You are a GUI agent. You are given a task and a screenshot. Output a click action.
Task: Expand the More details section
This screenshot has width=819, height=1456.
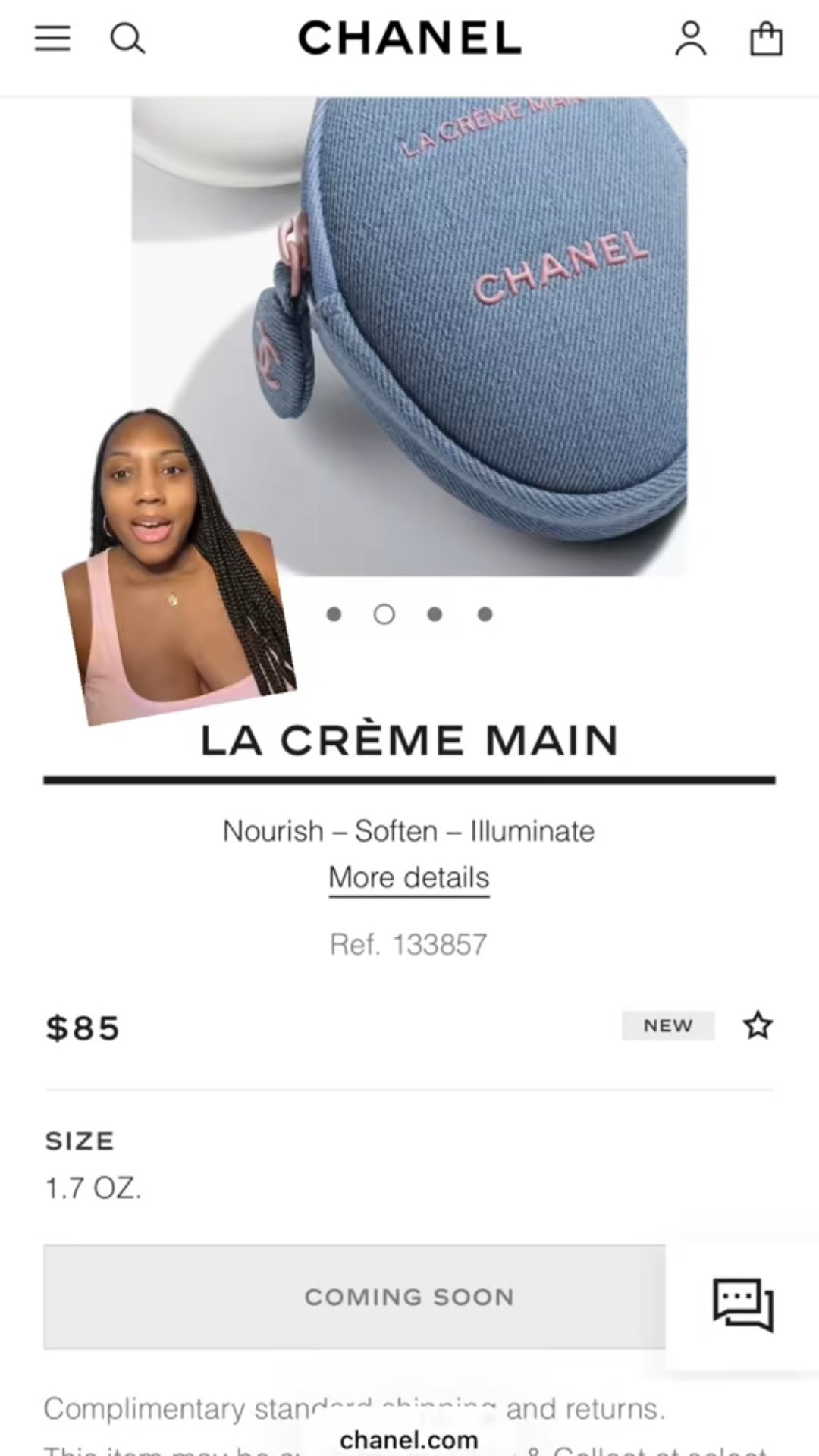click(408, 877)
